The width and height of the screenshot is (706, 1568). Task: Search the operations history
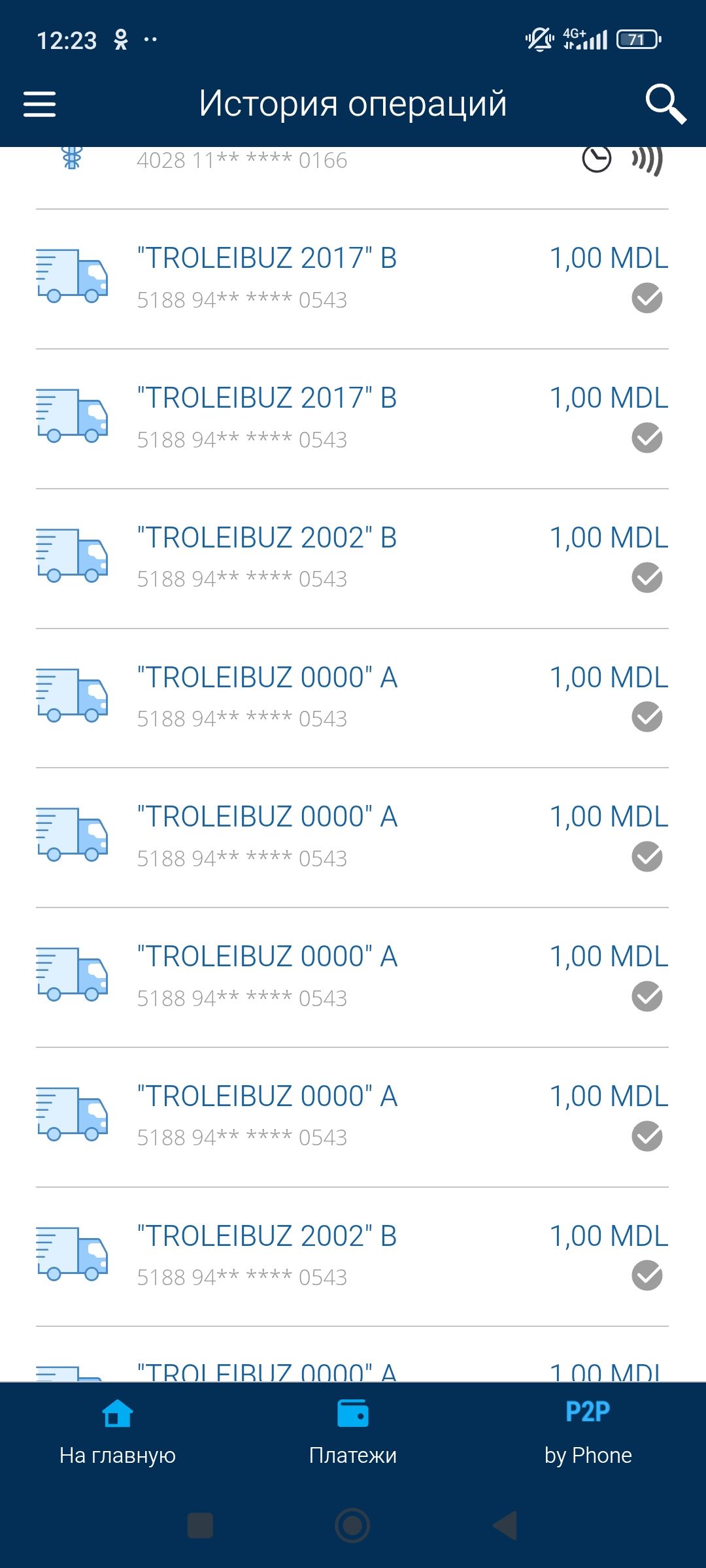(665, 104)
